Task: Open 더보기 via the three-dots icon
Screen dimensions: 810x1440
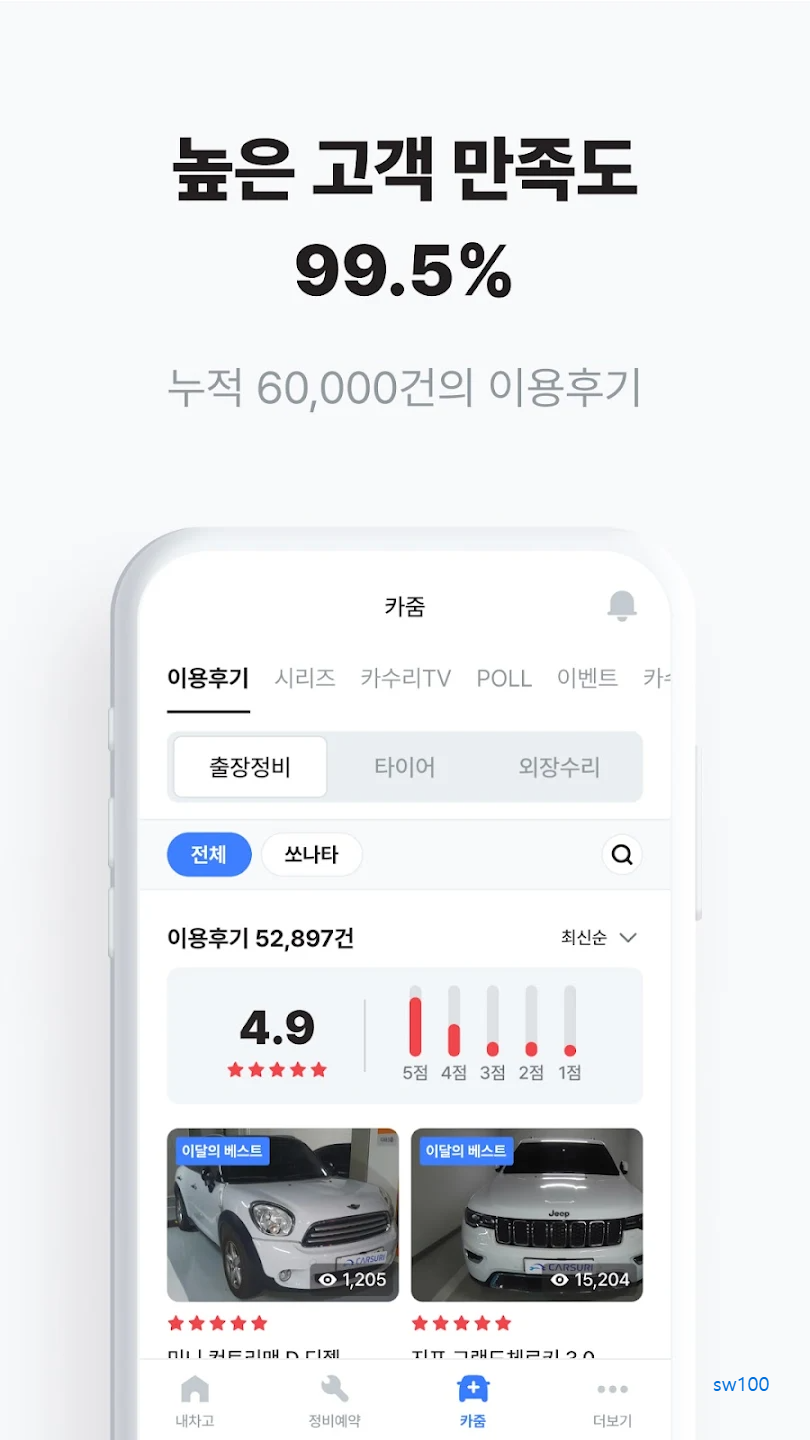Action: click(612, 1390)
